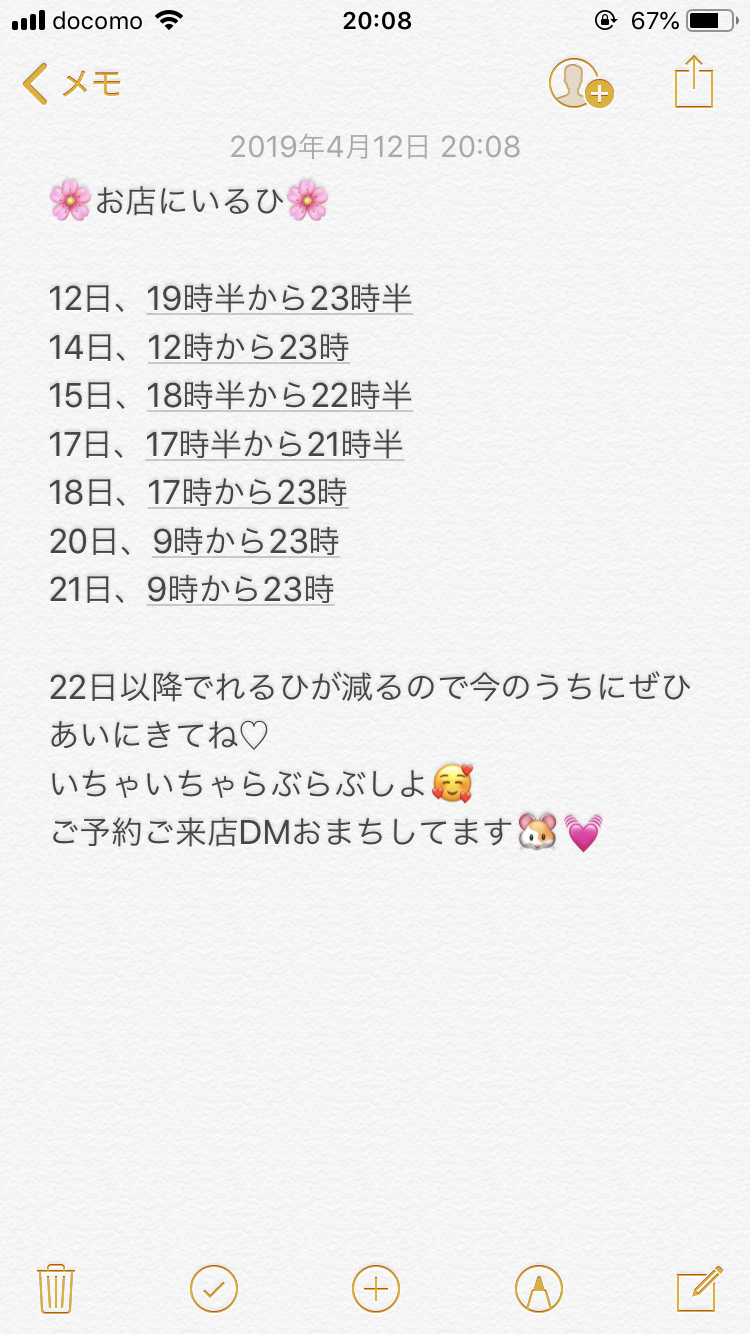The image size is (750, 1334).
Task: Add people to this note
Action: pyautogui.click(x=579, y=83)
